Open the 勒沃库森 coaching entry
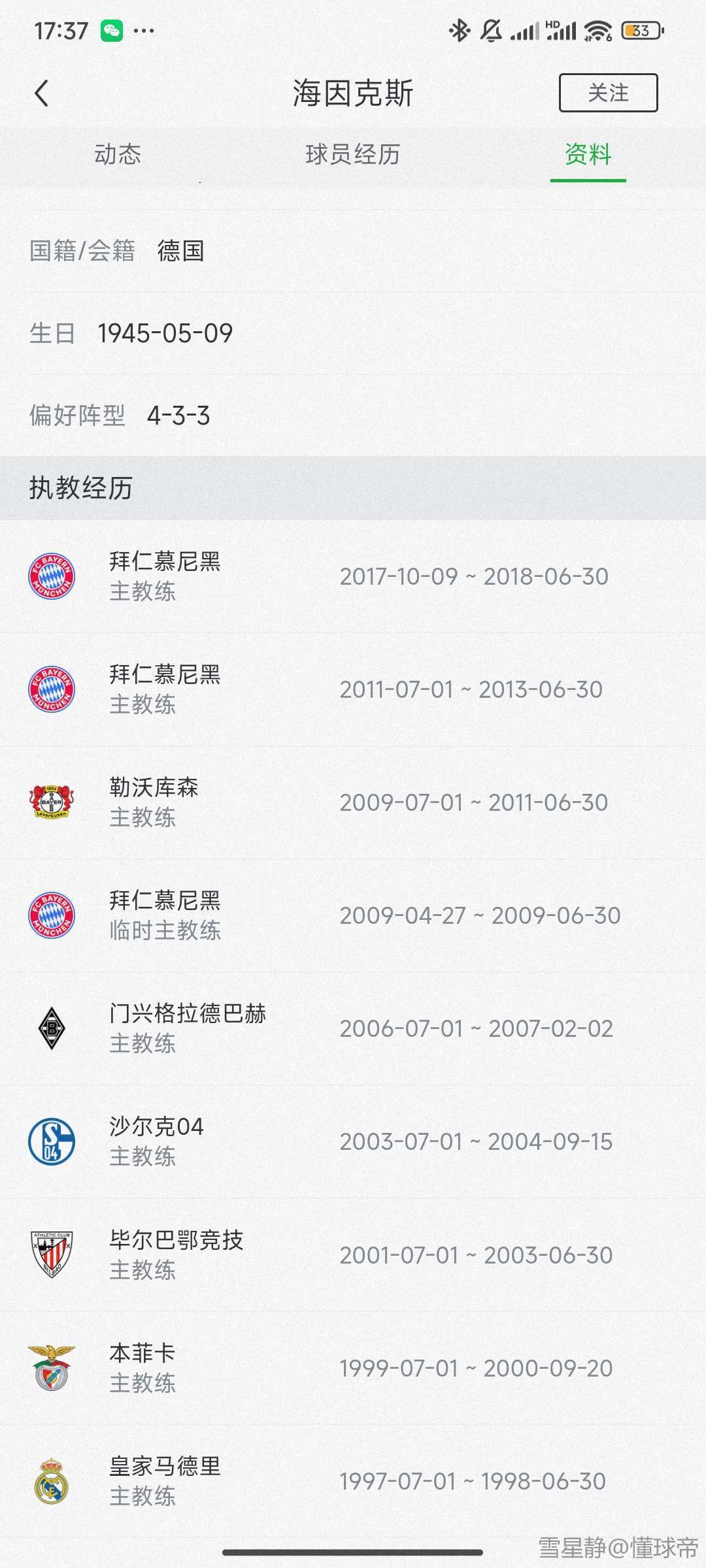Image resolution: width=706 pixels, height=1568 pixels. pos(353,802)
